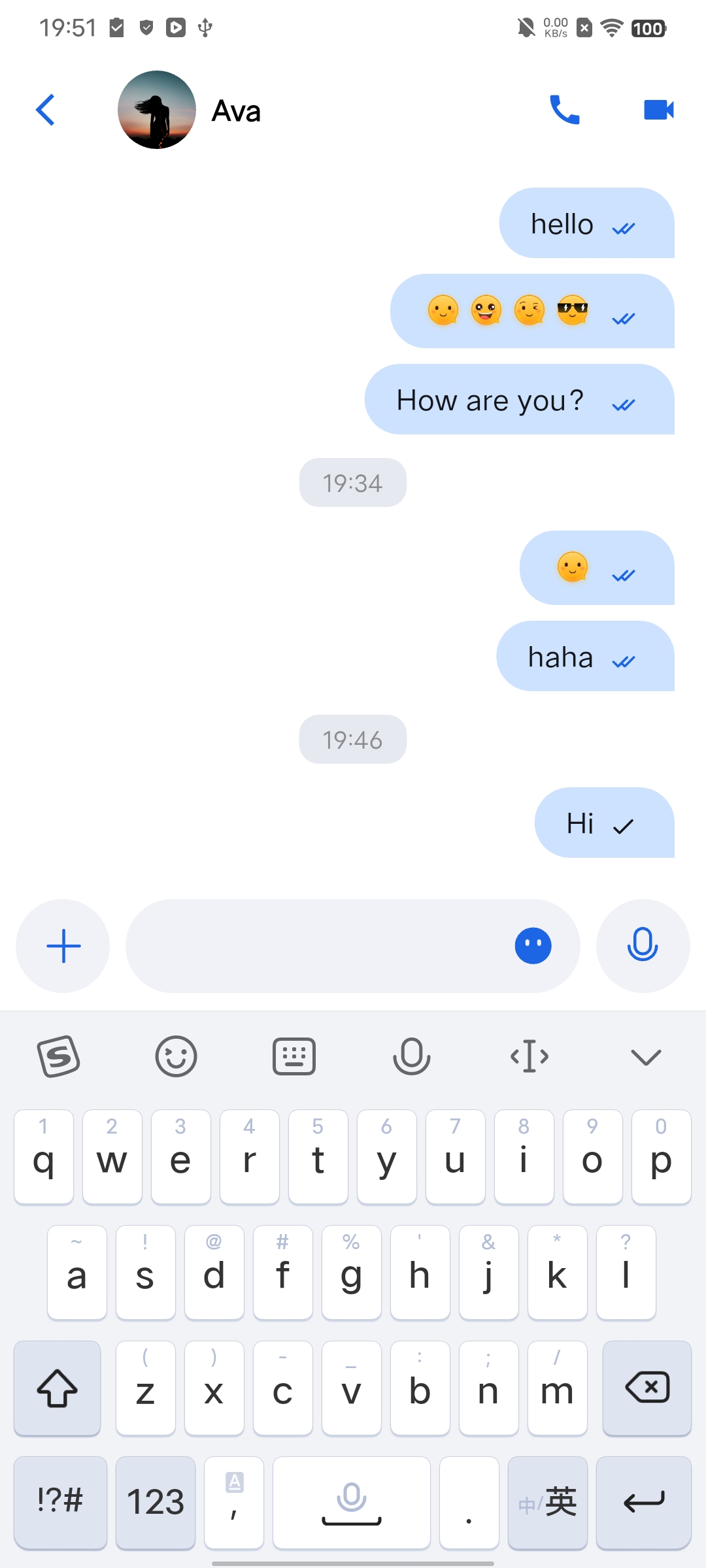The height and width of the screenshot is (1568, 706).
Task: Open the !?# symbols keyboard
Action: click(60, 1502)
